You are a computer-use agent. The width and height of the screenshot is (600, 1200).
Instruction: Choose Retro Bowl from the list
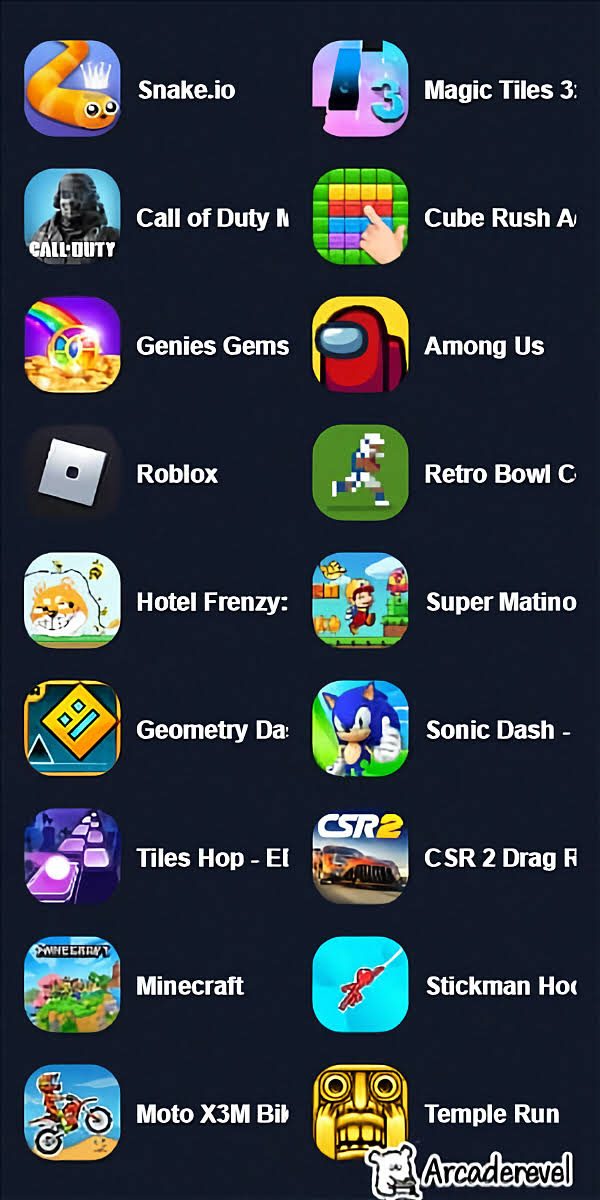[x=360, y=473]
